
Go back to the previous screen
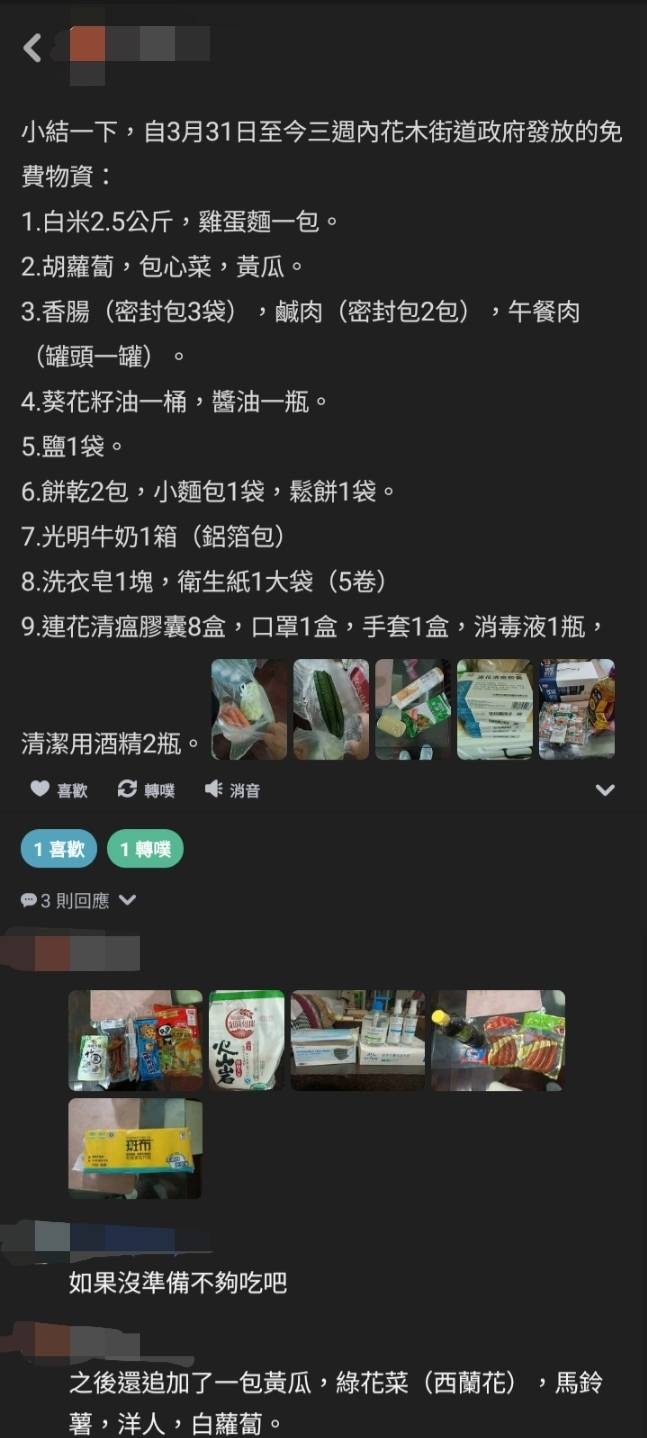click(x=33, y=47)
